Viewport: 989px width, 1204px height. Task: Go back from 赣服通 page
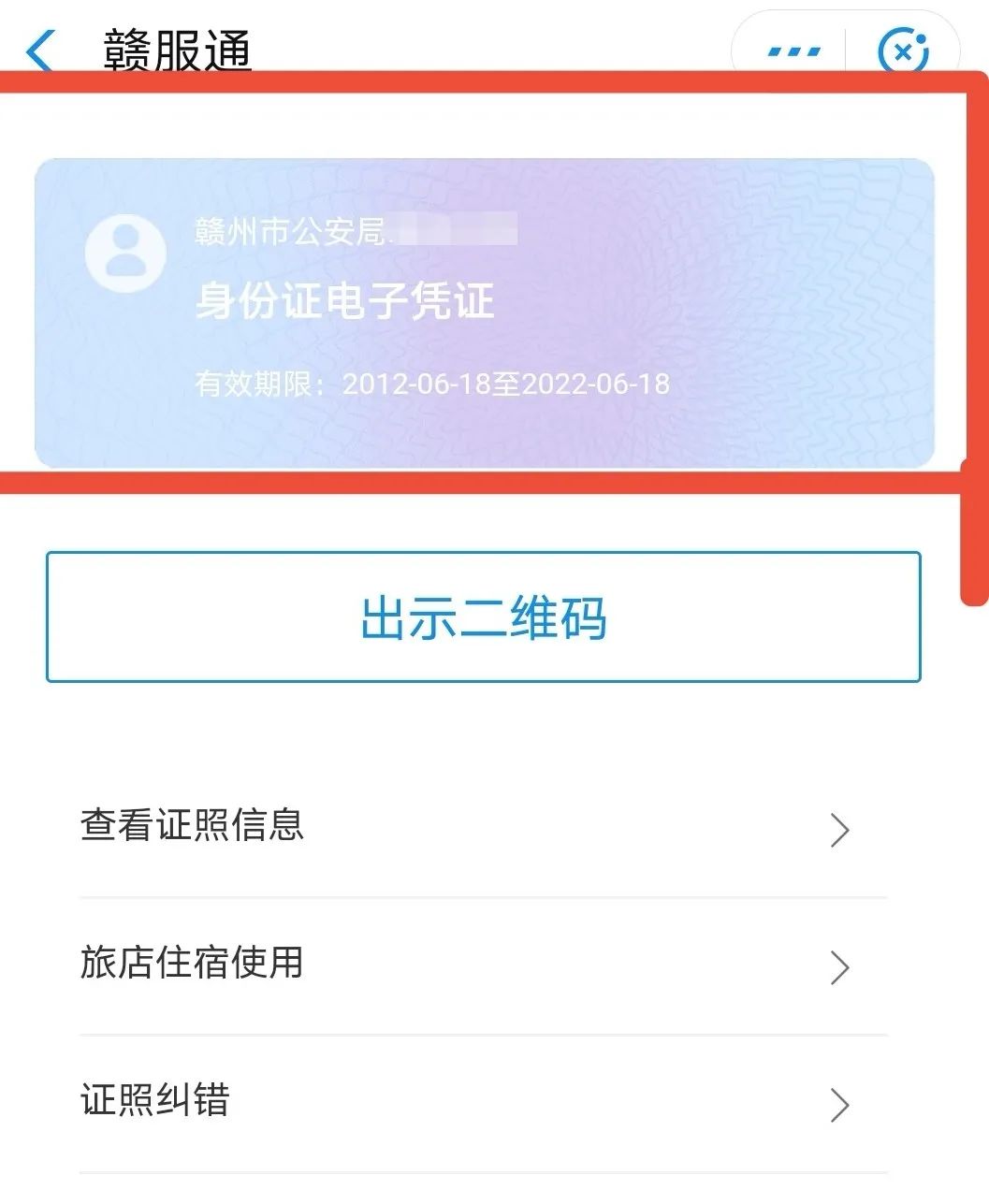41,51
